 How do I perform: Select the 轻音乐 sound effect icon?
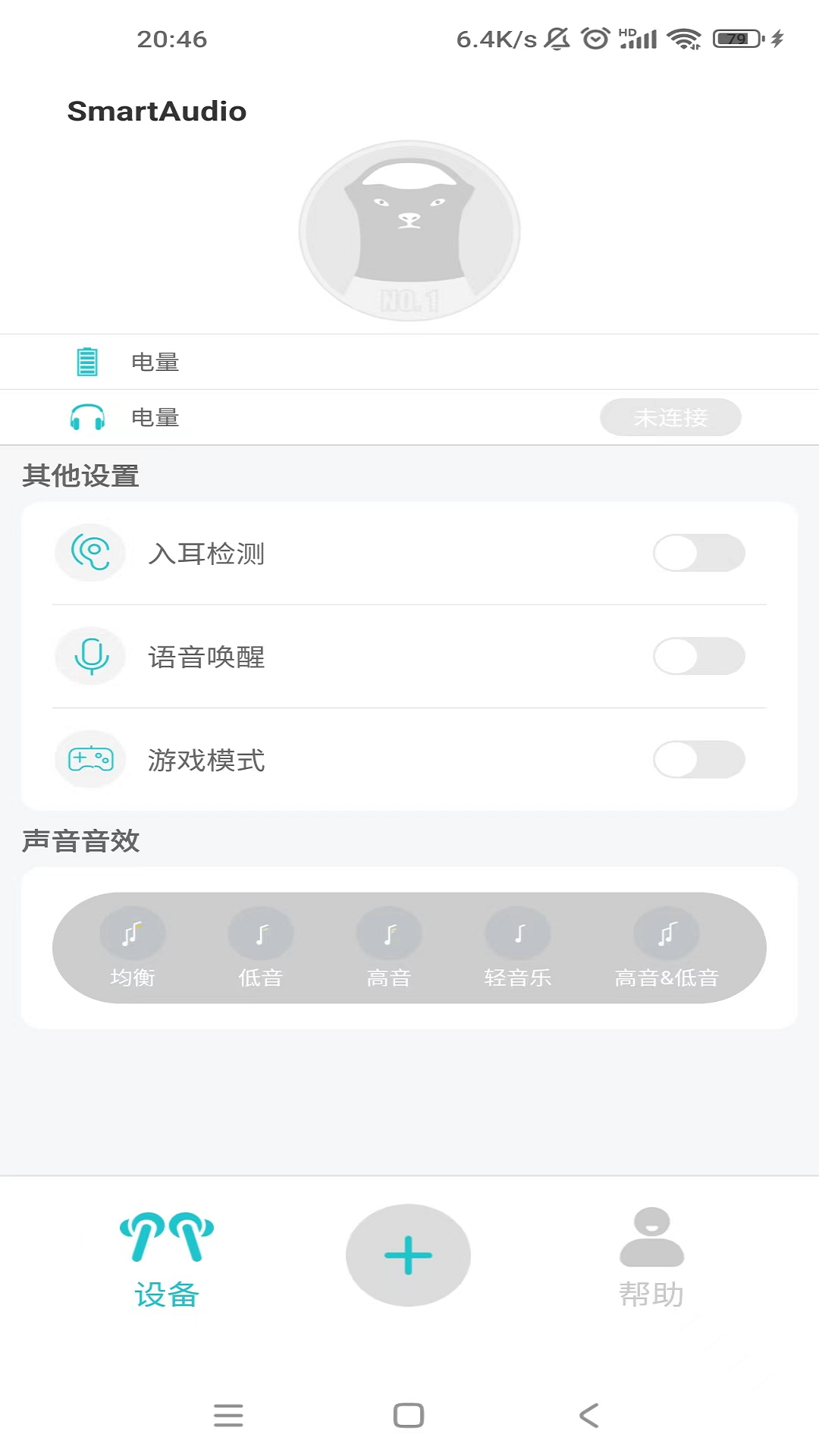pyautogui.click(x=518, y=934)
